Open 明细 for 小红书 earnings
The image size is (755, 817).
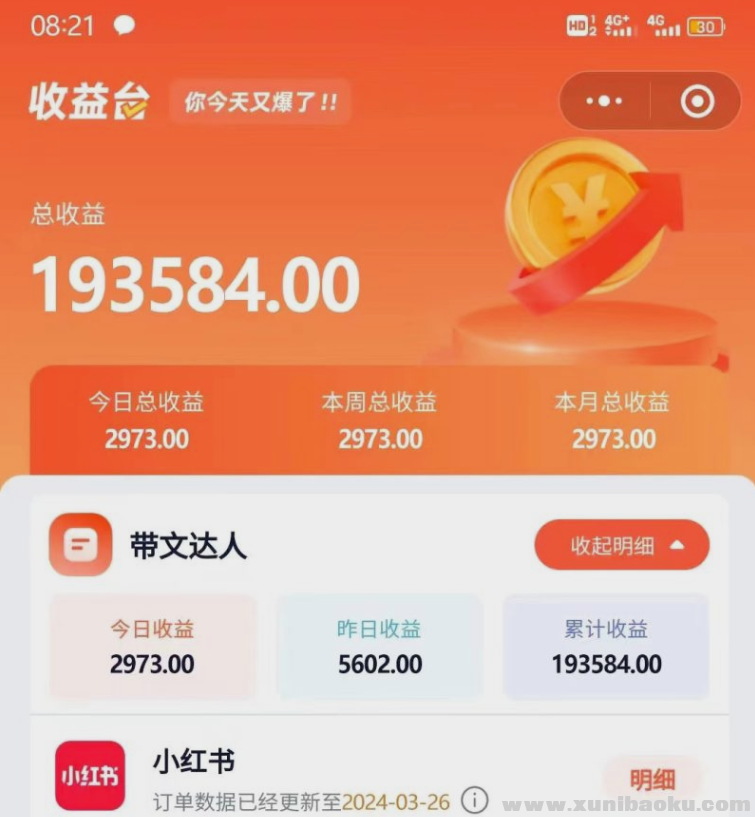pos(652,780)
